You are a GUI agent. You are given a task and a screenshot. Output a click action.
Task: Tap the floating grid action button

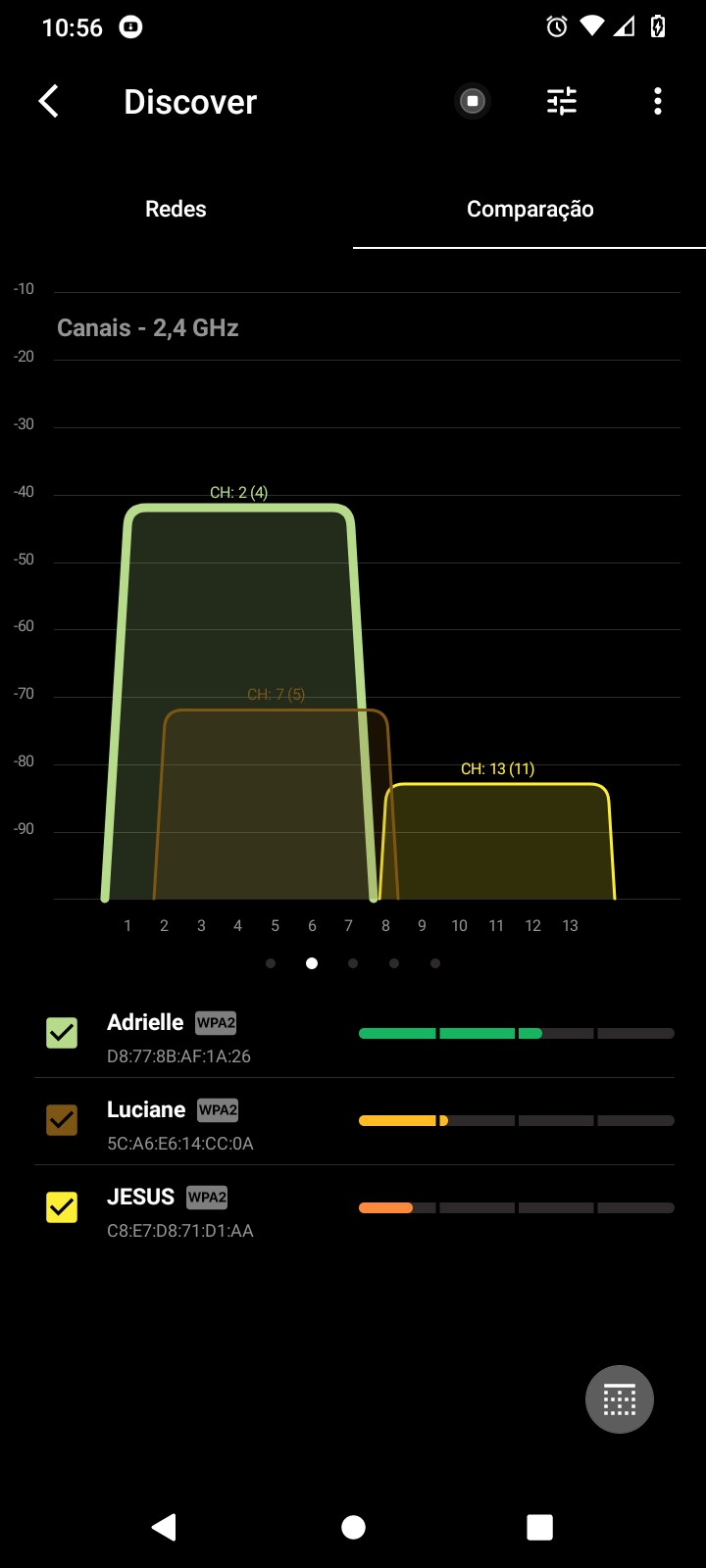(620, 1399)
